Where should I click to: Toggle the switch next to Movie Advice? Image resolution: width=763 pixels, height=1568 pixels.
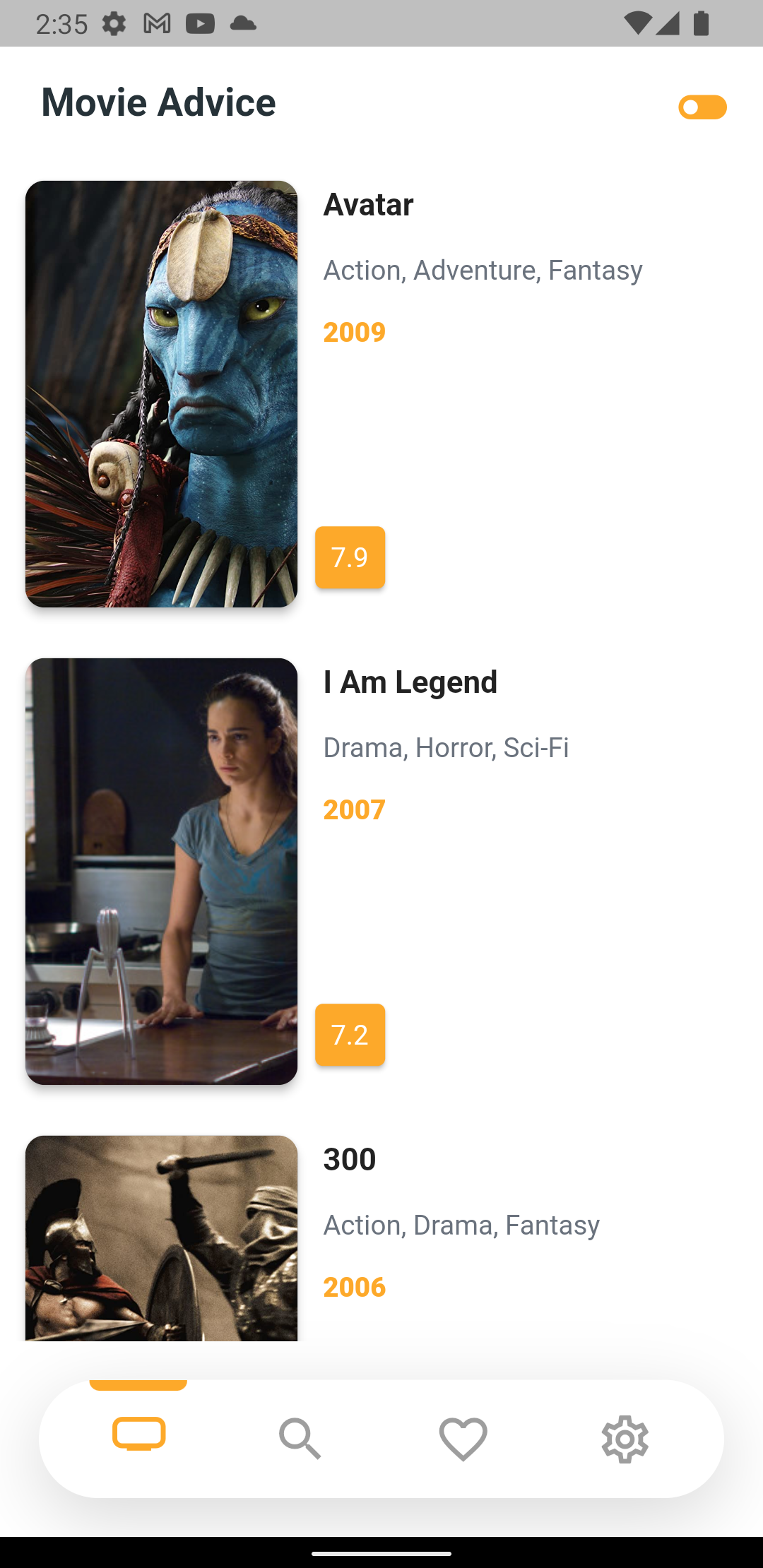702,107
